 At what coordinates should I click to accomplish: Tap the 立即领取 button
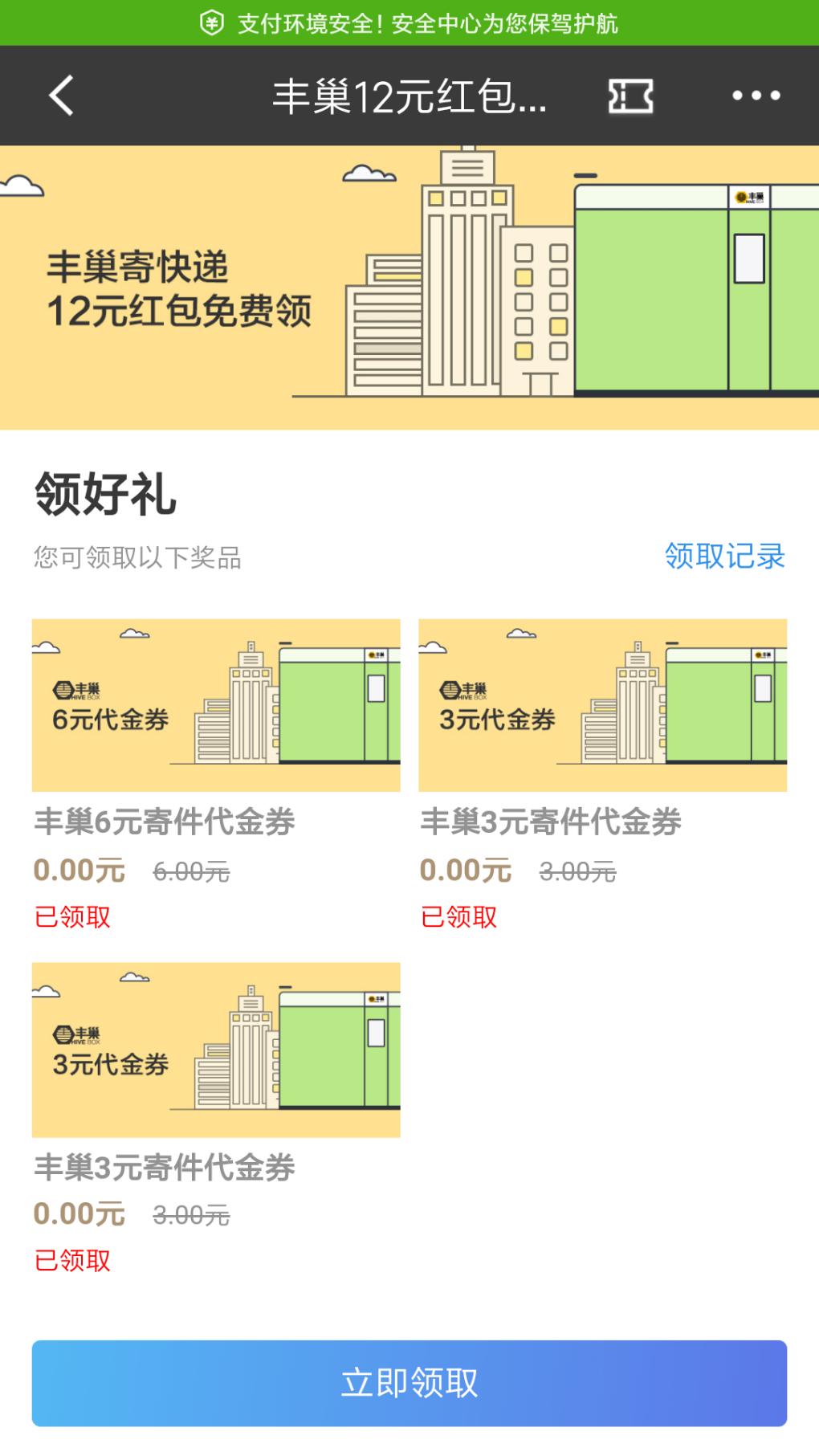pyautogui.click(x=409, y=1383)
